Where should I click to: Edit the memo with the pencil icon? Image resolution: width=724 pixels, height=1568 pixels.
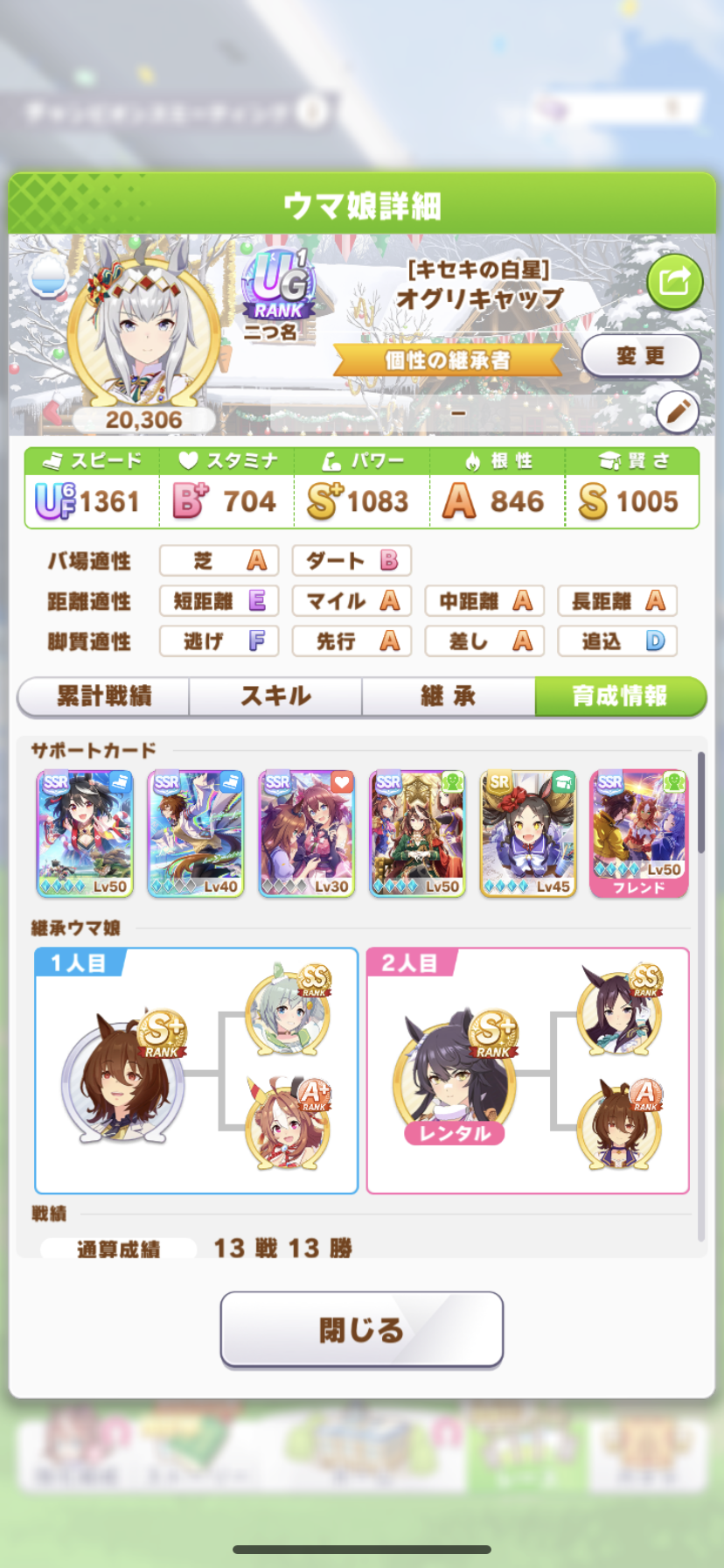coord(678,411)
